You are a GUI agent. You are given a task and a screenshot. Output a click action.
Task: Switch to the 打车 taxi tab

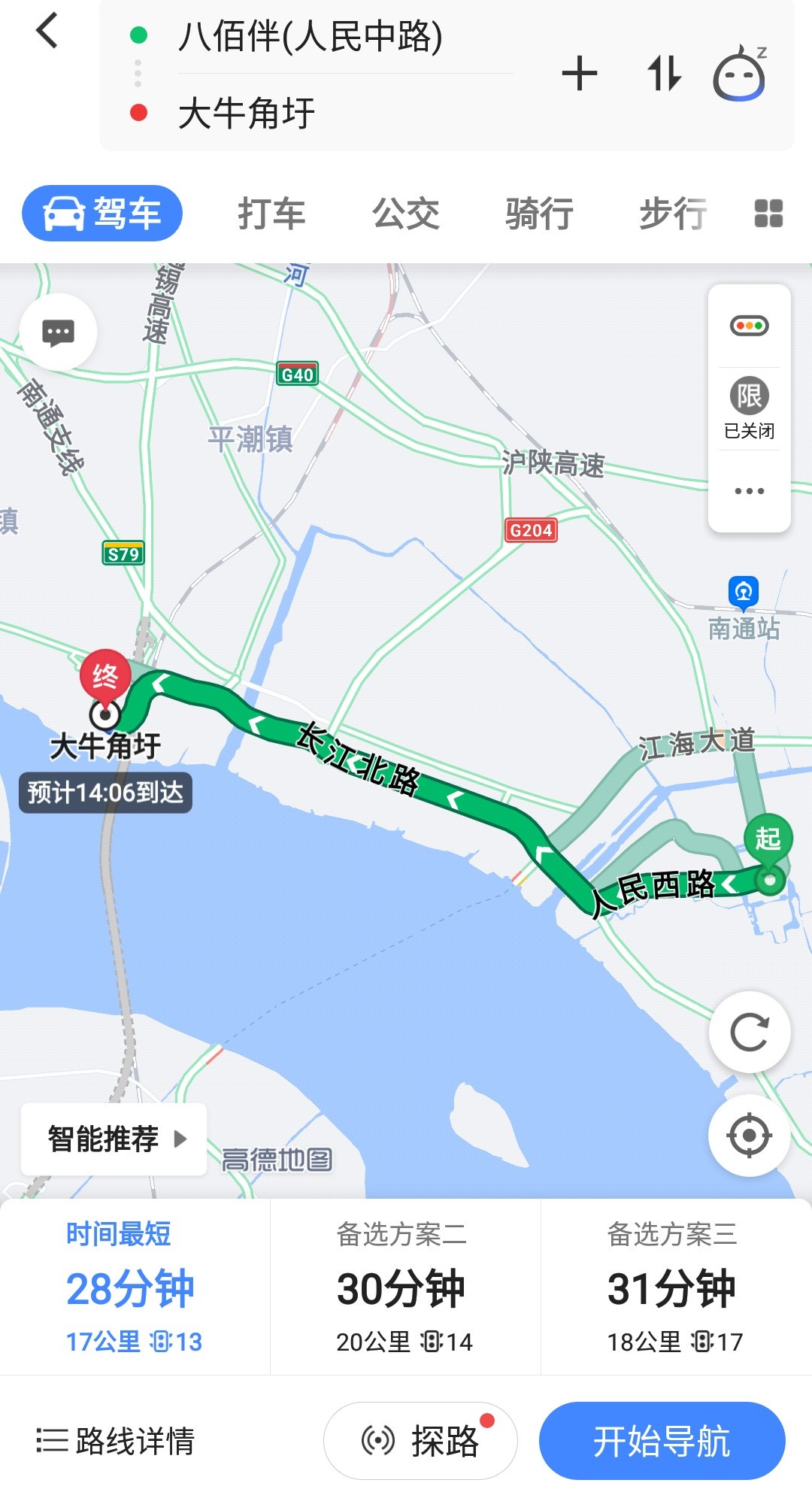(x=271, y=214)
